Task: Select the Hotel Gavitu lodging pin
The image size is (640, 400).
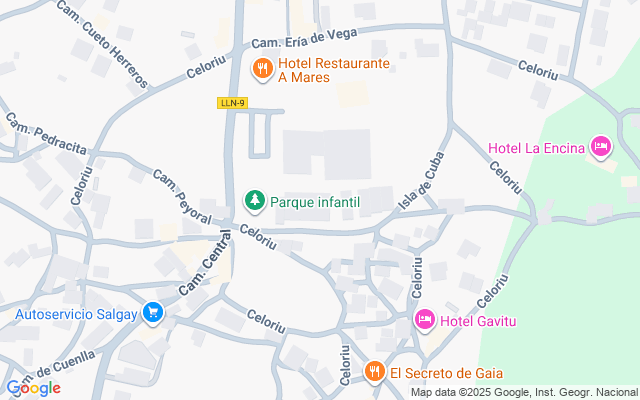Action: [x=425, y=320]
